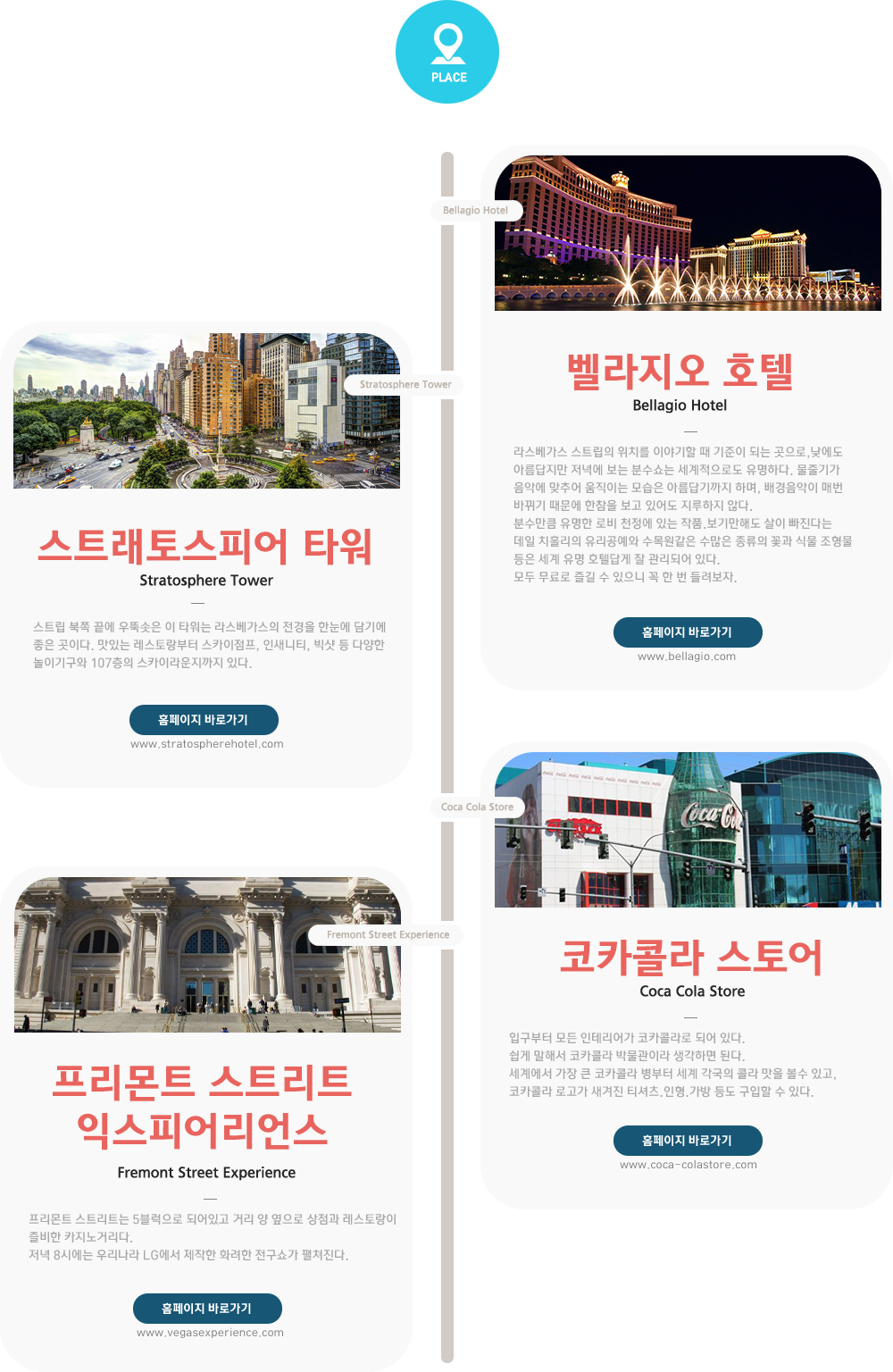Open Fremont Street Experience homepage button
Screen dimensions: 893x1372
pyautogui.click(x=207, y=1309)
